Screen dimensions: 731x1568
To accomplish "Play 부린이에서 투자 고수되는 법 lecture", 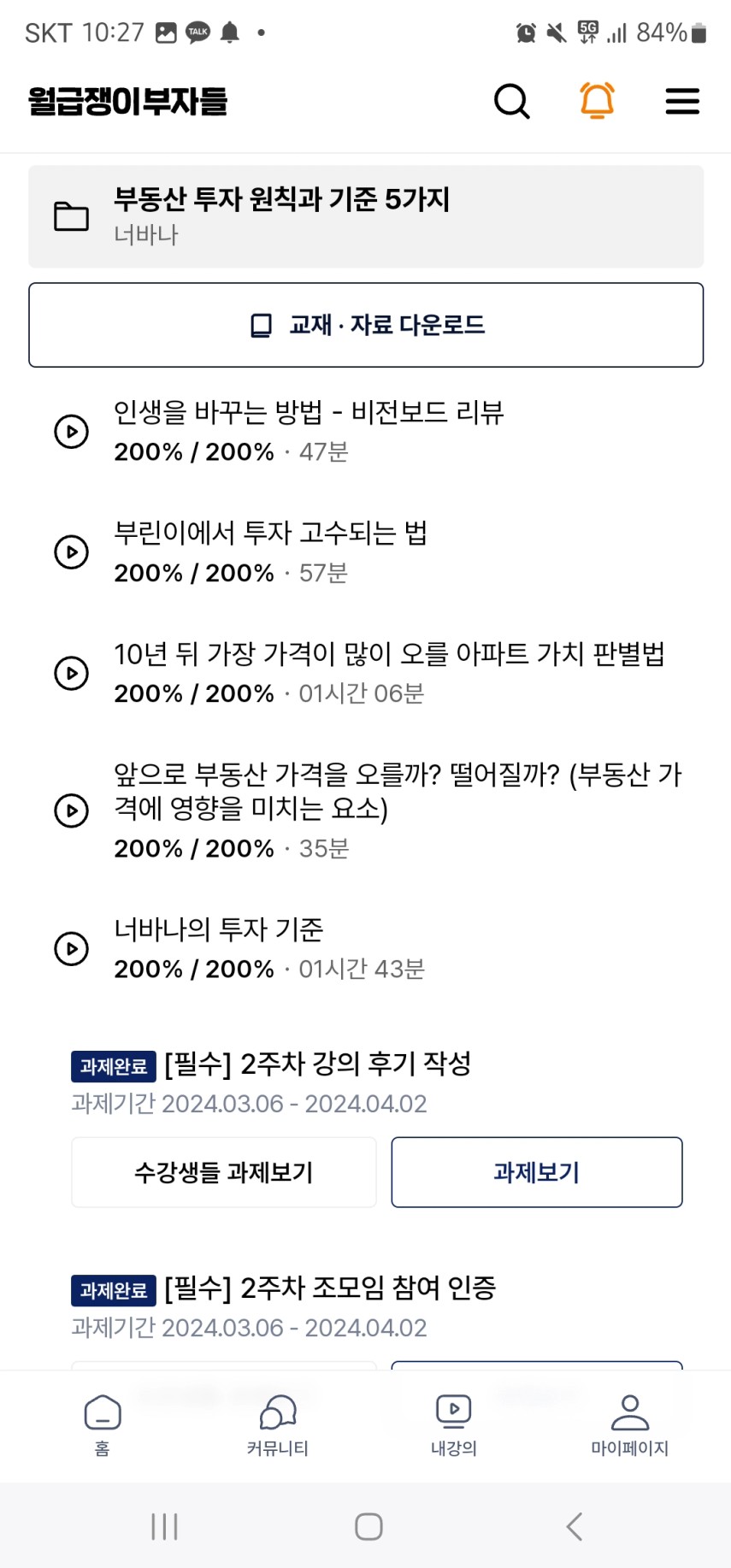I will tap(366, 552).
